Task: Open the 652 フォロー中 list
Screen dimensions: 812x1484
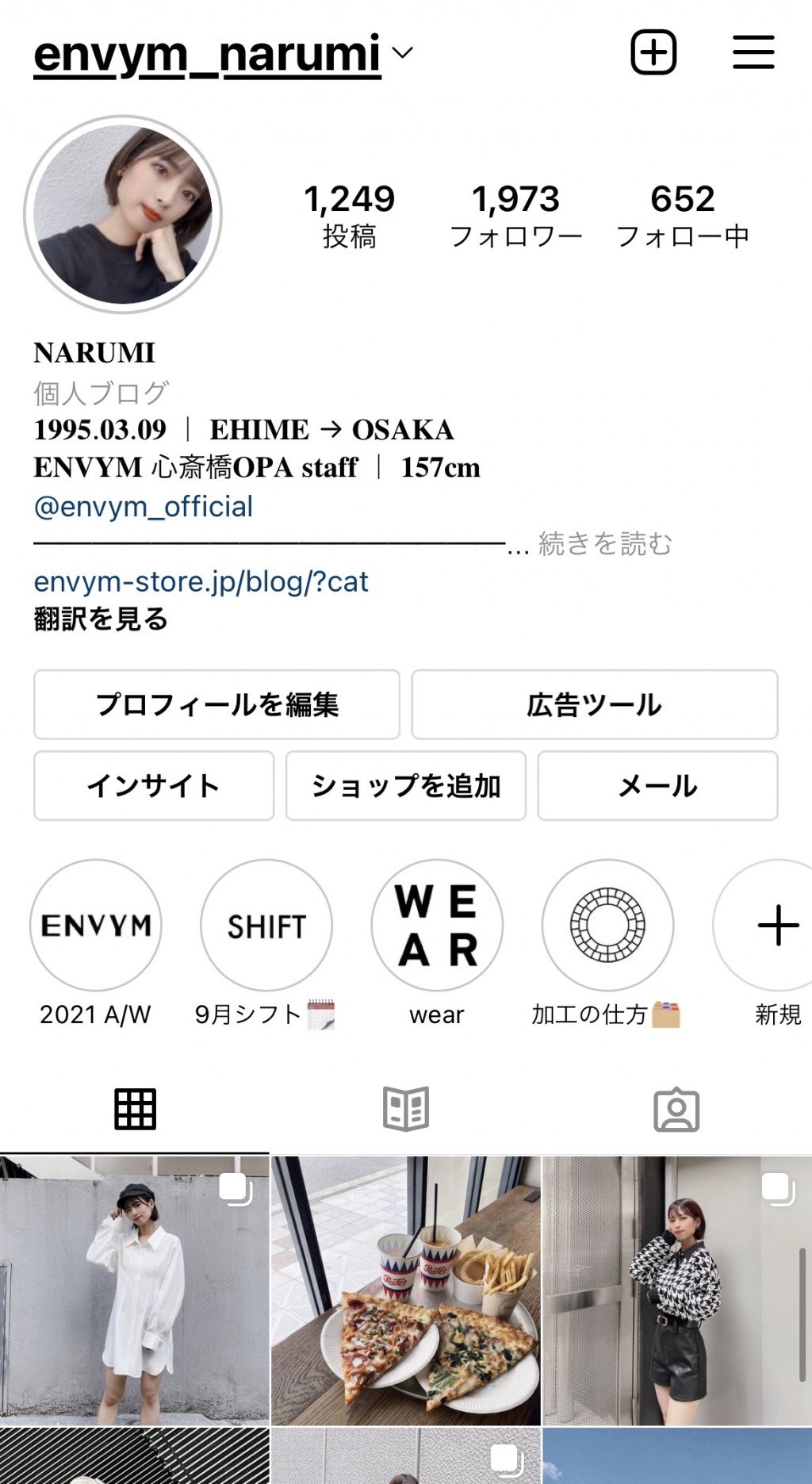Action: coord(682,216)
